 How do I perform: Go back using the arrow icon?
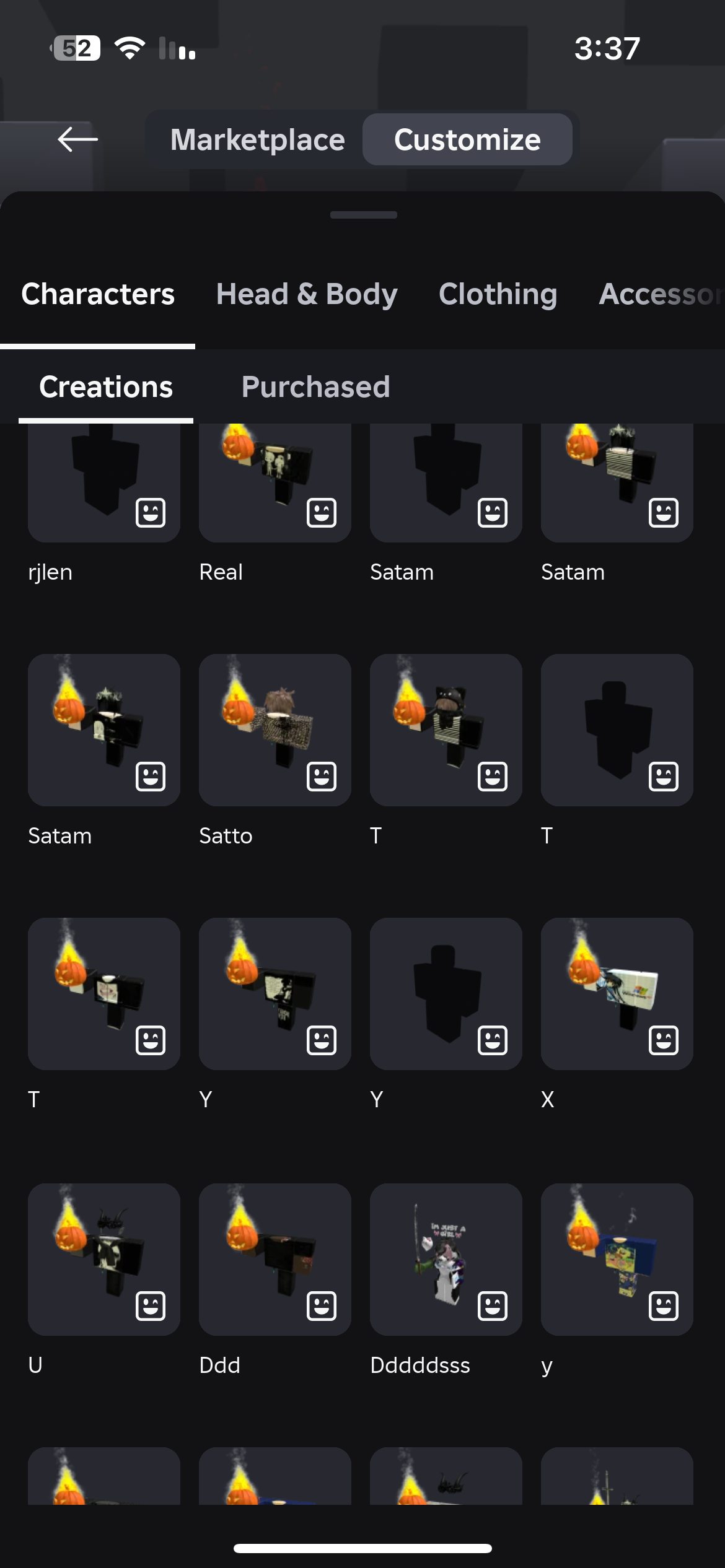(77, 139)
